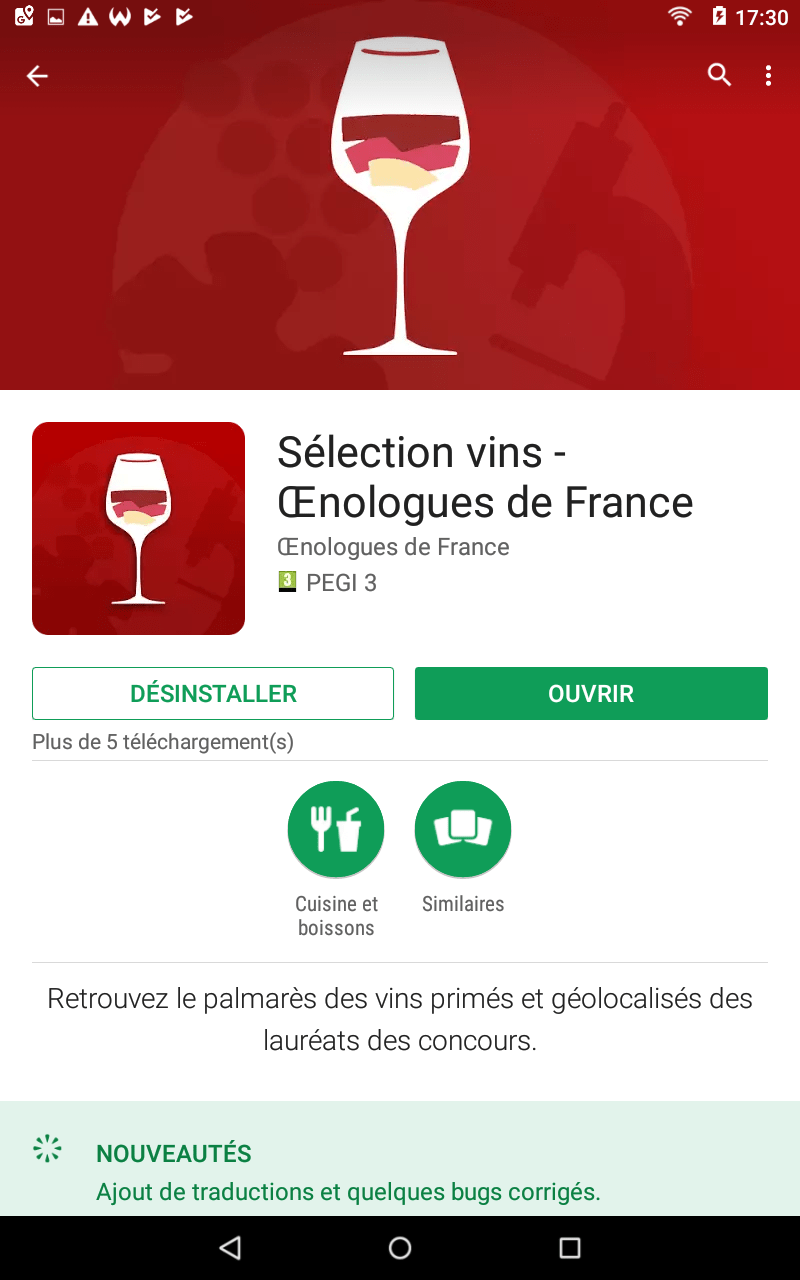This screenshot has height=1280, width=800.
Task: Open the Œnologues de France developer link
Action: [x=393, y=547]
